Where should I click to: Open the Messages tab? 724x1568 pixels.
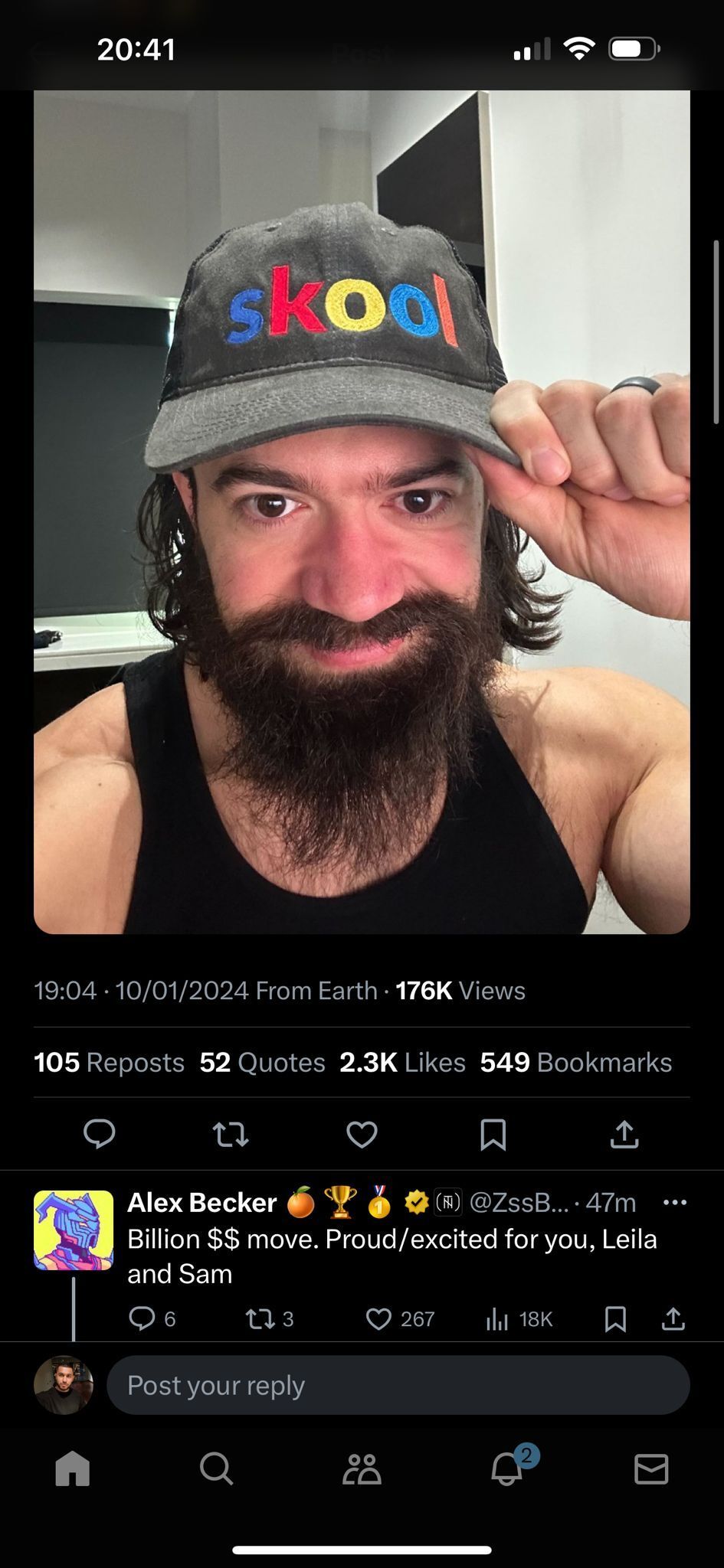tap(651, 1469)
